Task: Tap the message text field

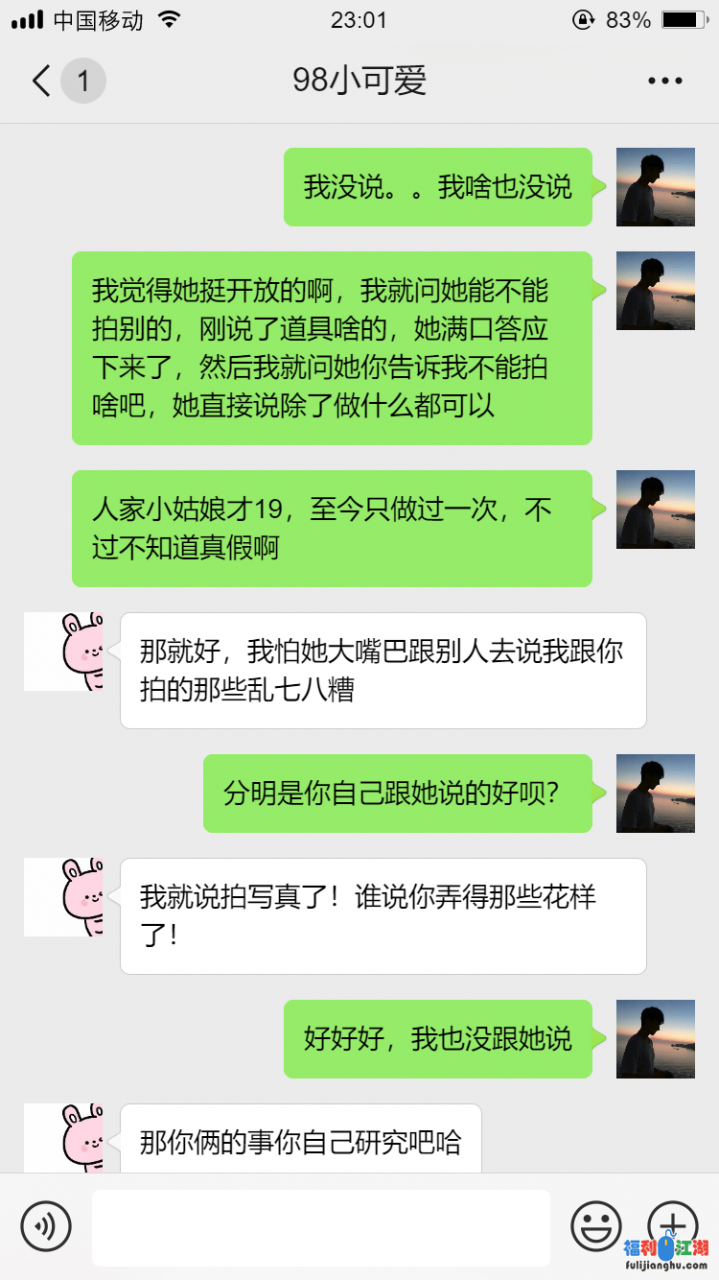Action: (320, 1227)
